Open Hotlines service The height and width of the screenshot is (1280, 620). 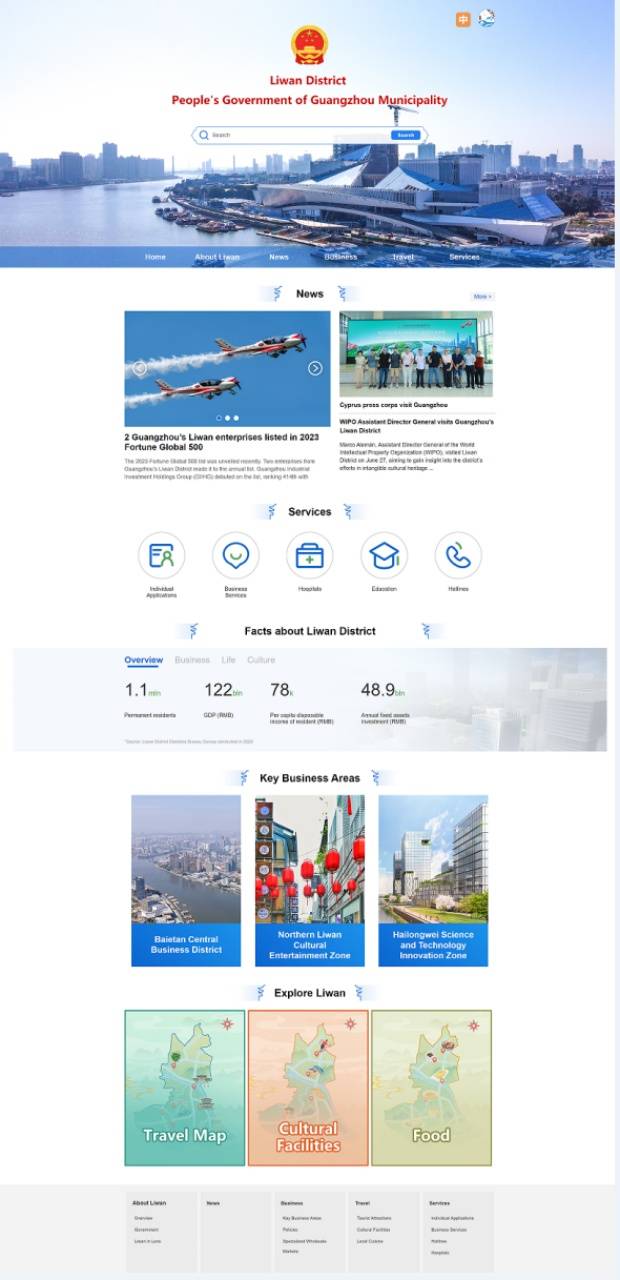click(x=458, y=556)
